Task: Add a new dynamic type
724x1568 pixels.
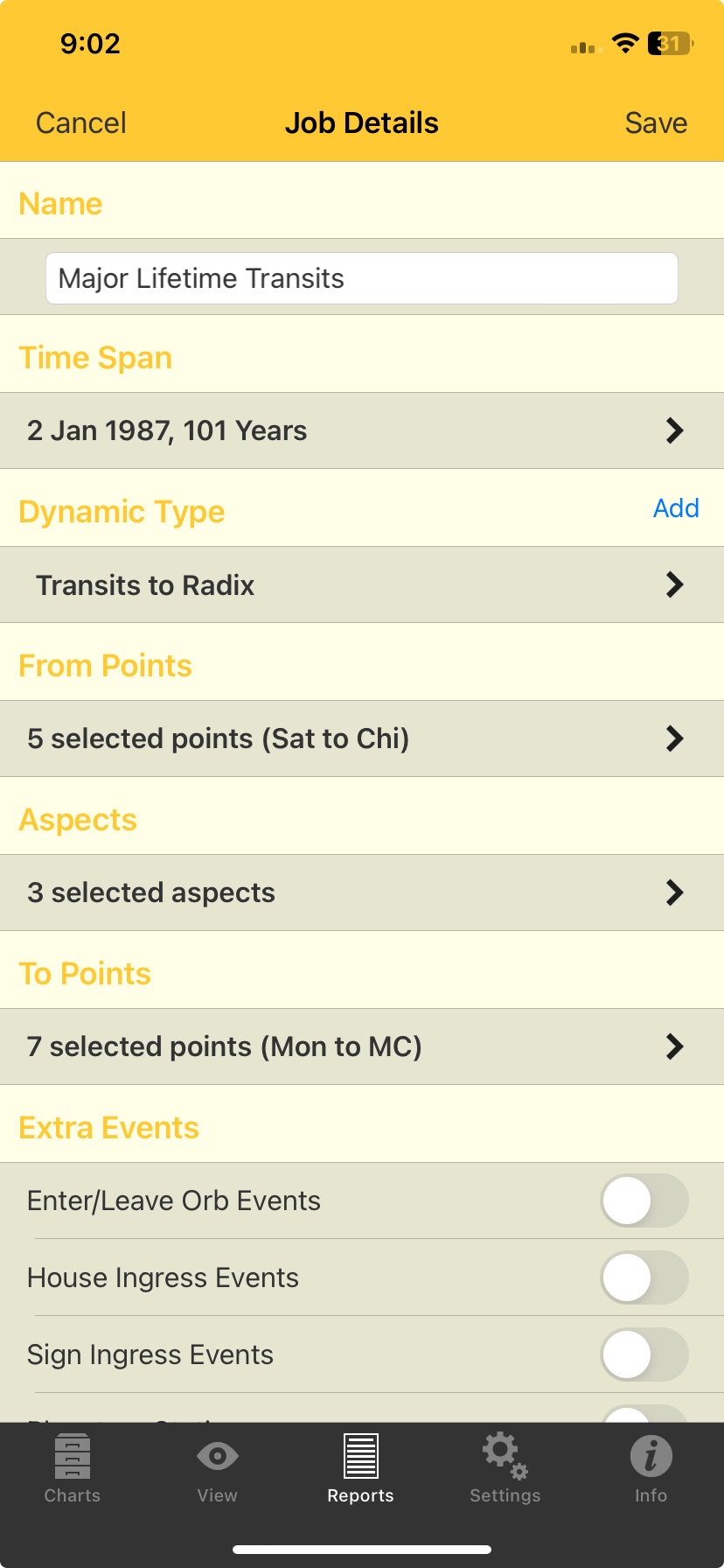Action: coord(676,508)
